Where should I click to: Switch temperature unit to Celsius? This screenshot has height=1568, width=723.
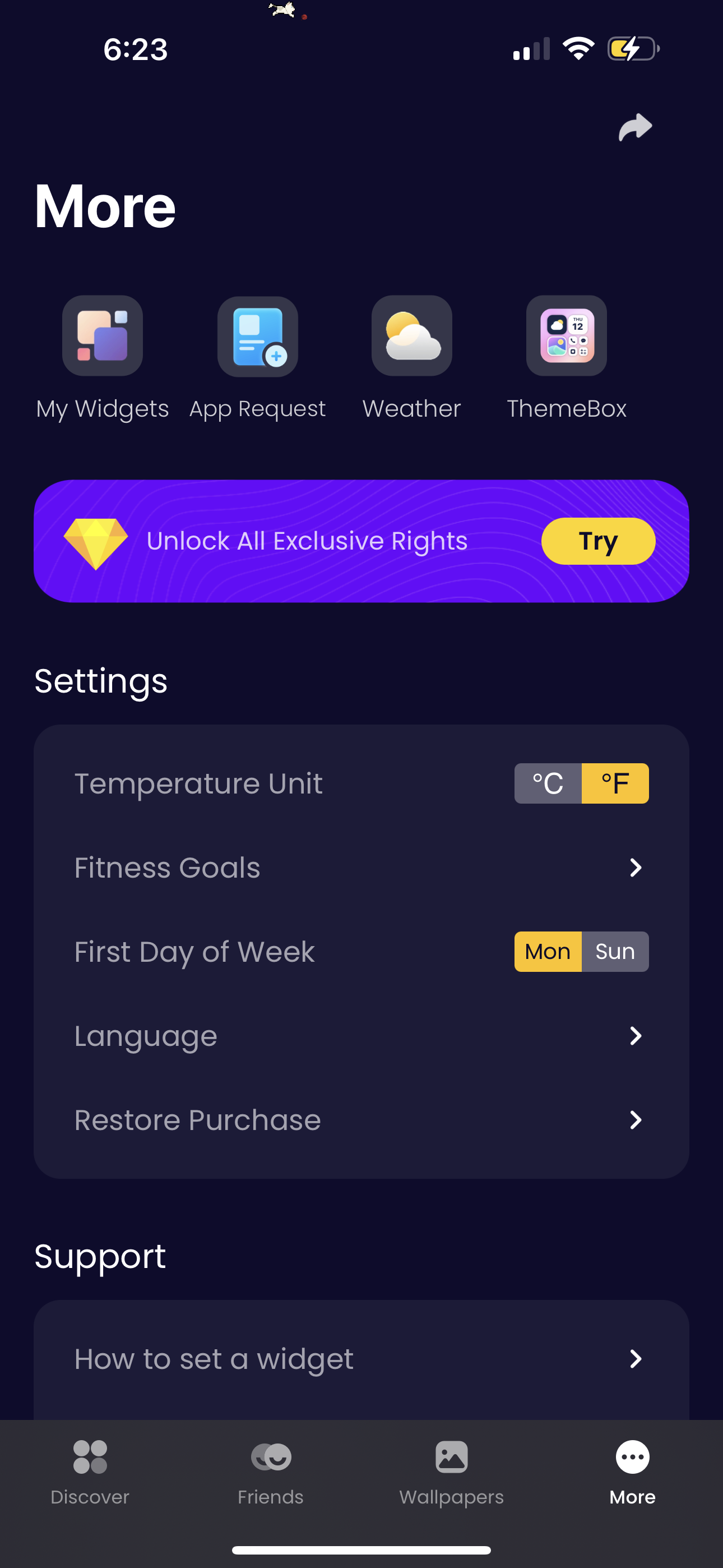coord(547,783)
